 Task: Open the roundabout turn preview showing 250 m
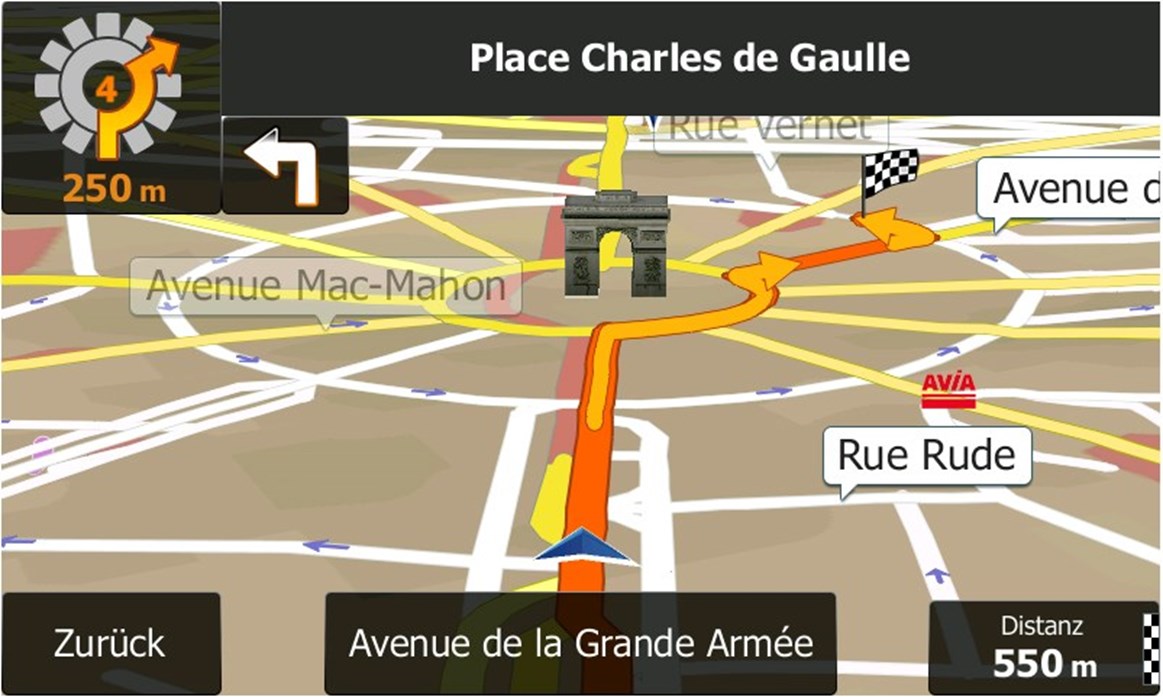110,108
